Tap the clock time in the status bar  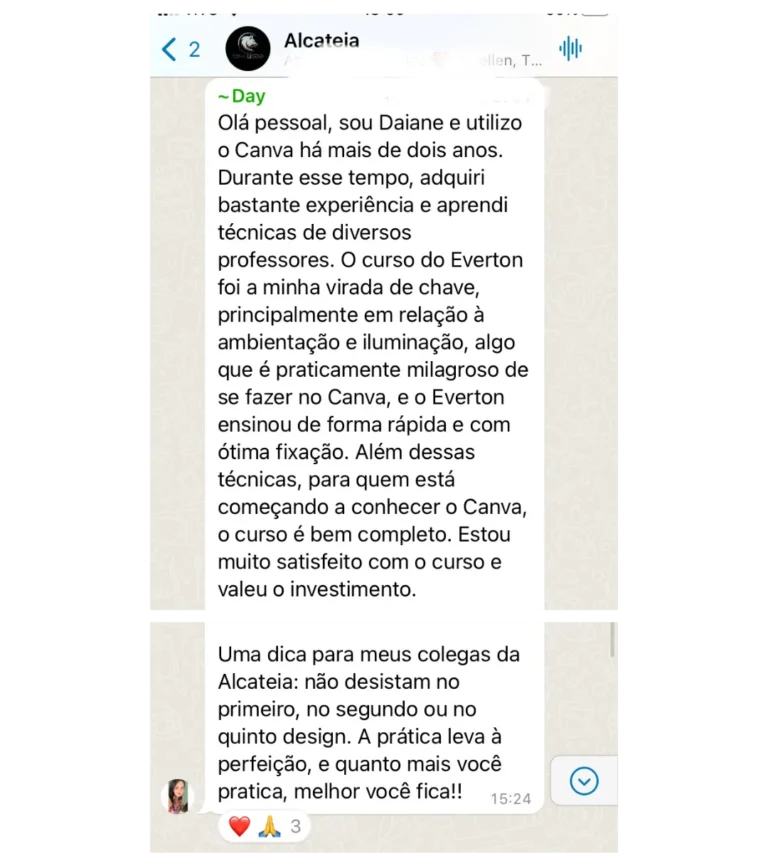384,12
